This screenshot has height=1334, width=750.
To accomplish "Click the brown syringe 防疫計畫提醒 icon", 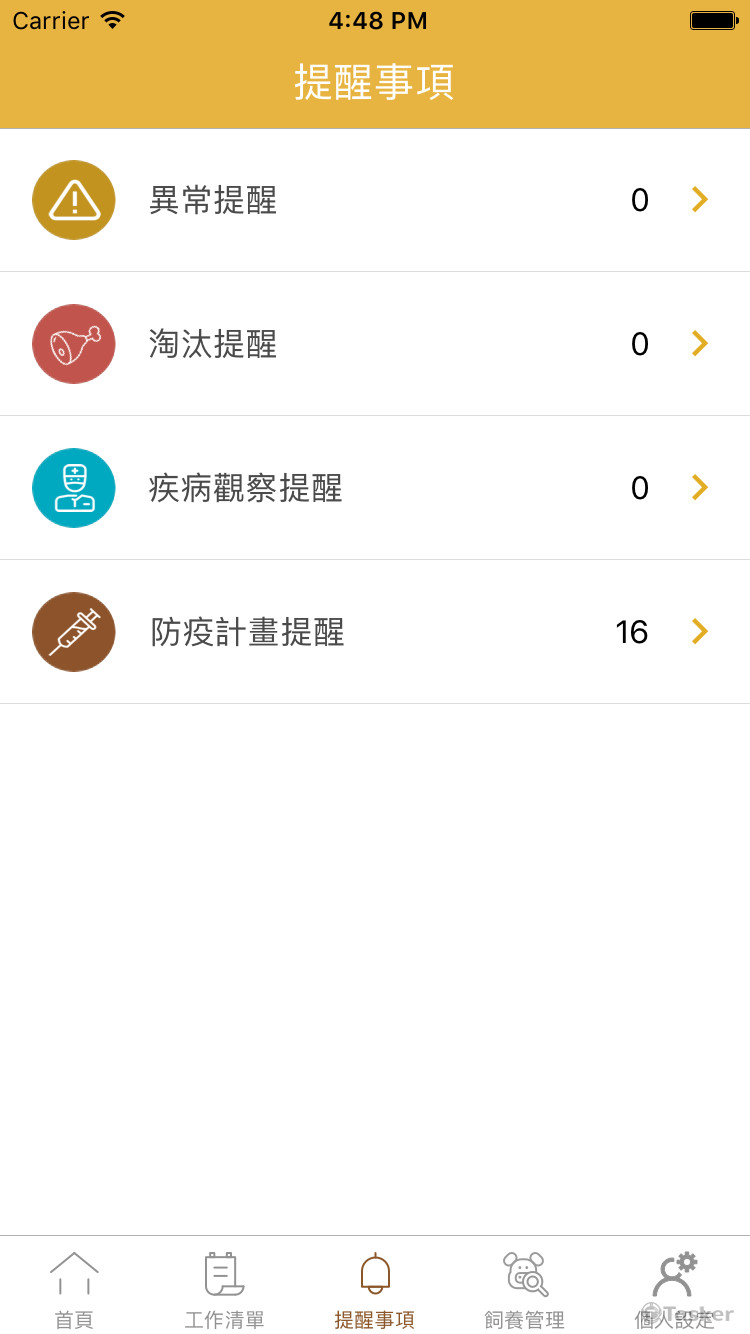I will 73,631.
